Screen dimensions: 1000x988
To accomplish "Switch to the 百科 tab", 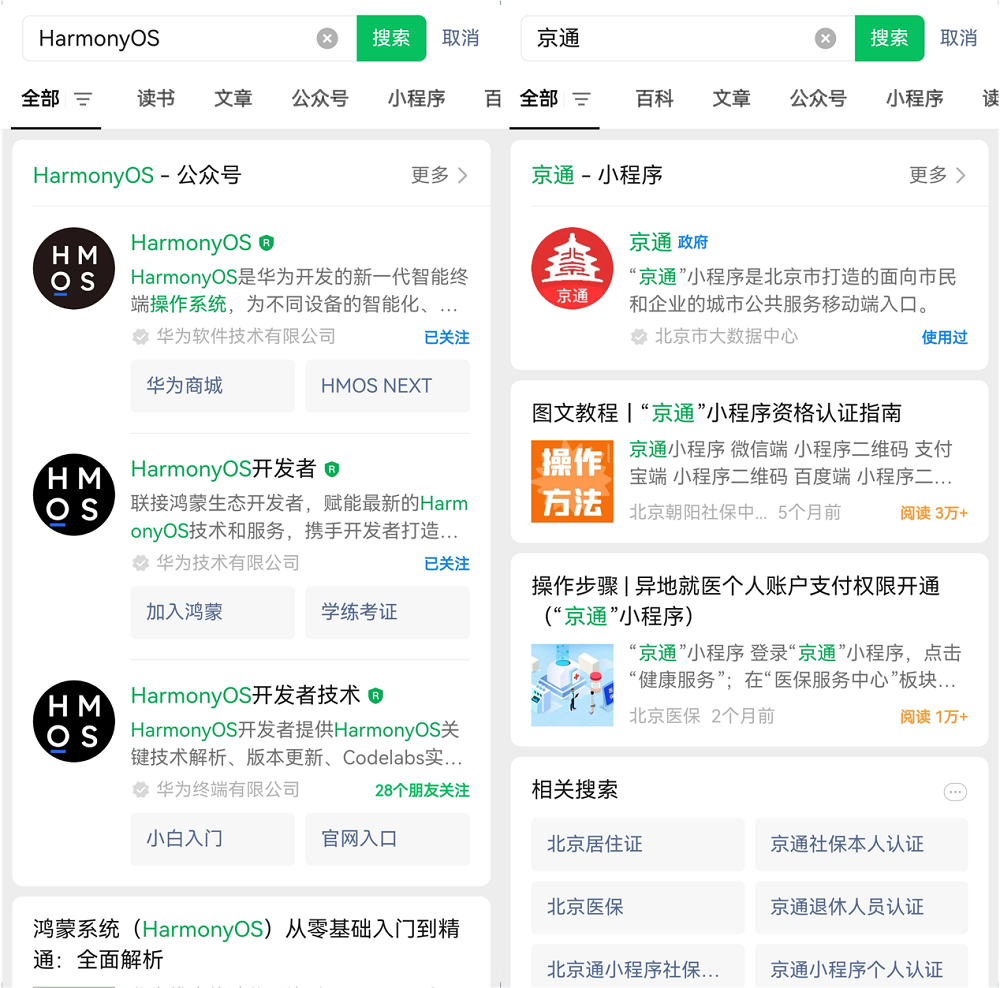I will [654, 98].
